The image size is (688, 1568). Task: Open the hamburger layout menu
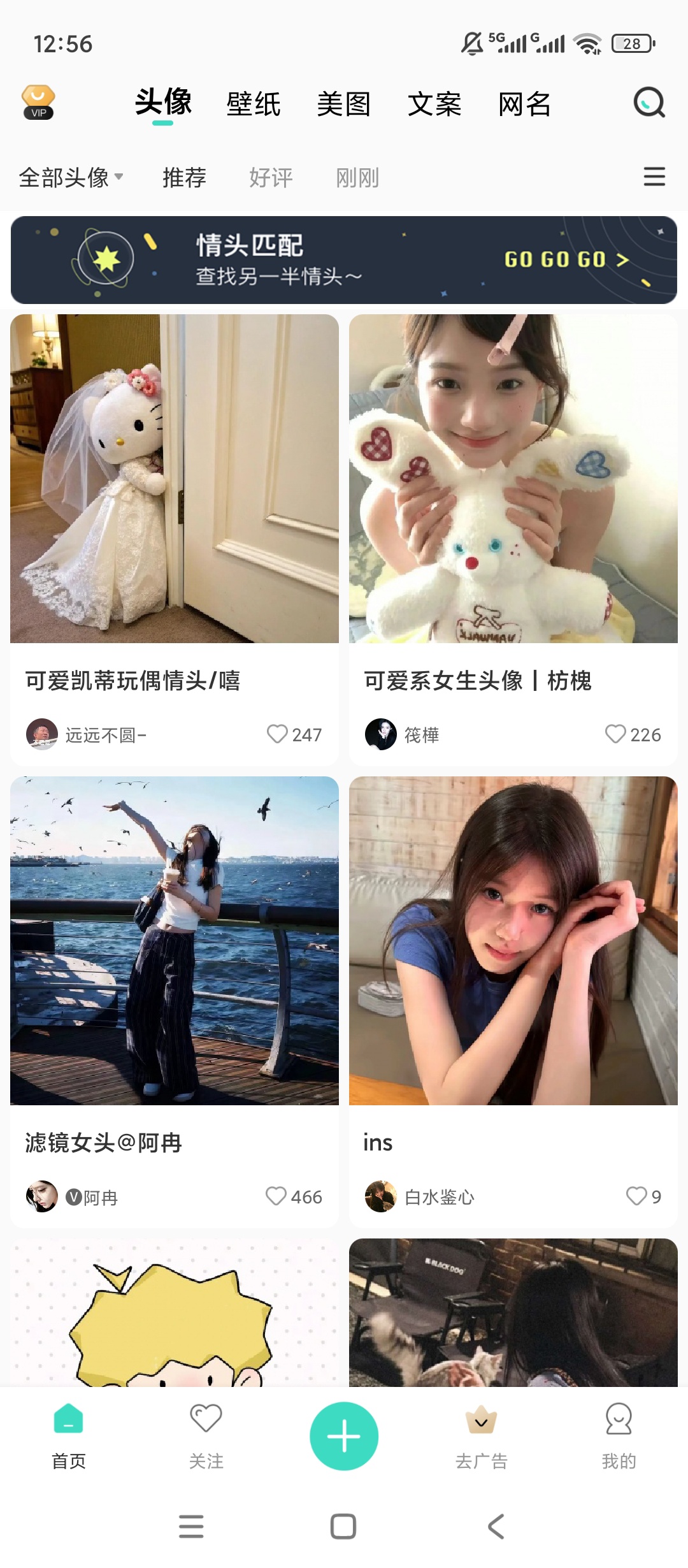click(654, 177)
